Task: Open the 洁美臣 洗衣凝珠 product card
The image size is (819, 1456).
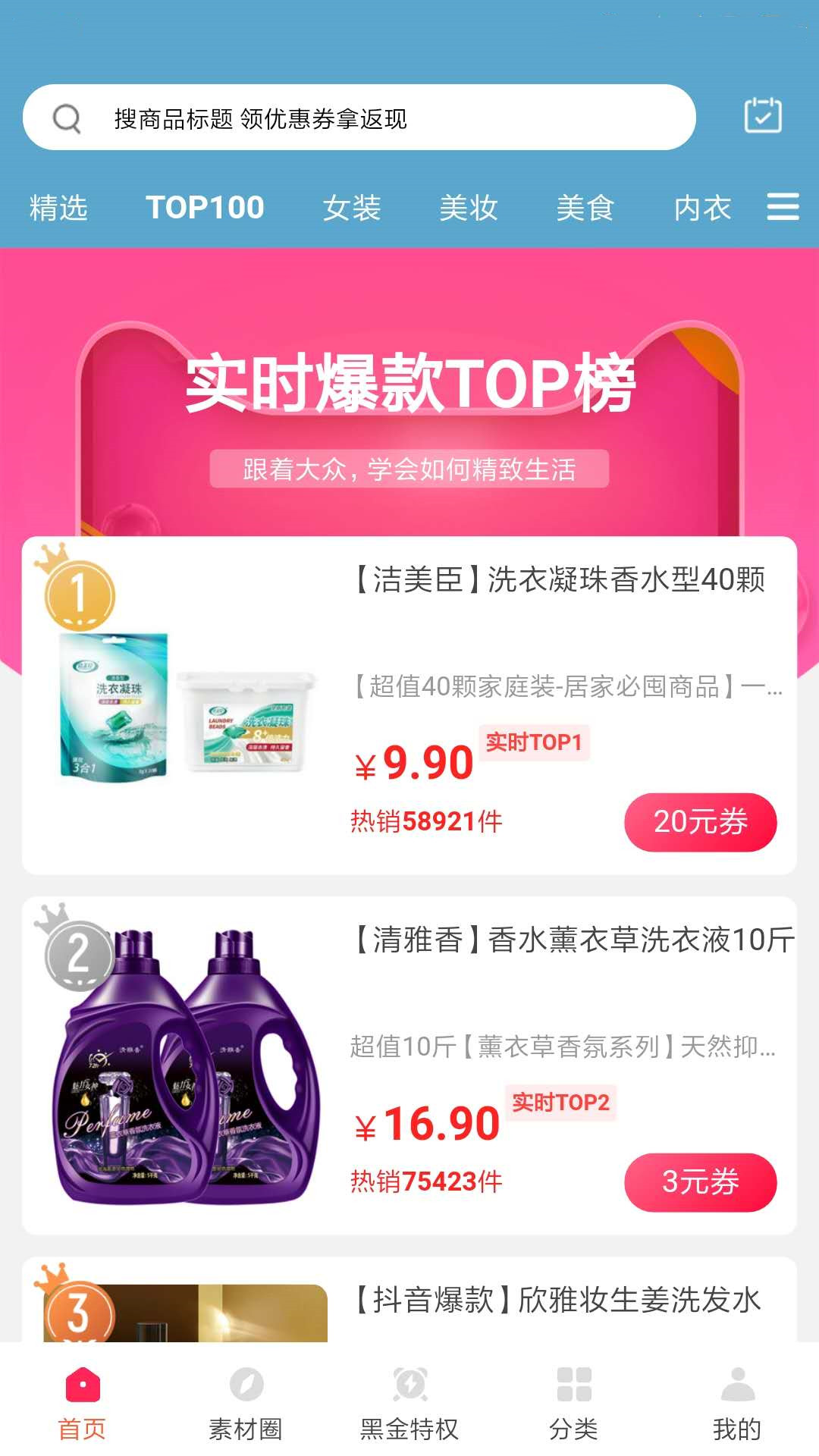Action: [557, 580]
